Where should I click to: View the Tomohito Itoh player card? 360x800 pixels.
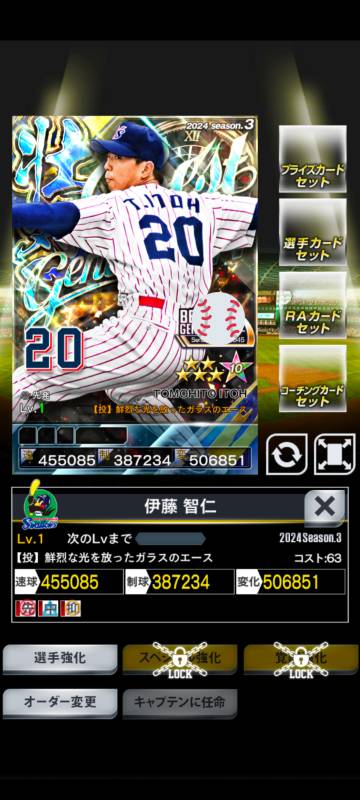135,295
